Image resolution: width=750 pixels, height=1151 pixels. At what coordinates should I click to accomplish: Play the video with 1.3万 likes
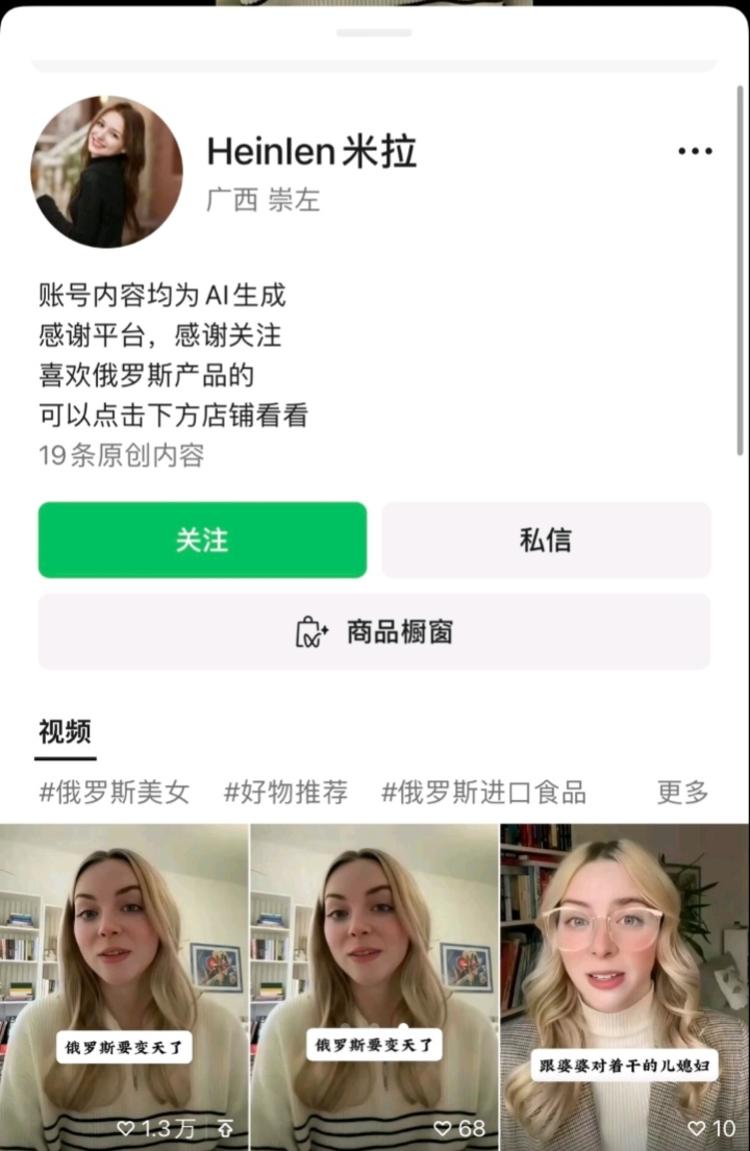tap(124, 985)
